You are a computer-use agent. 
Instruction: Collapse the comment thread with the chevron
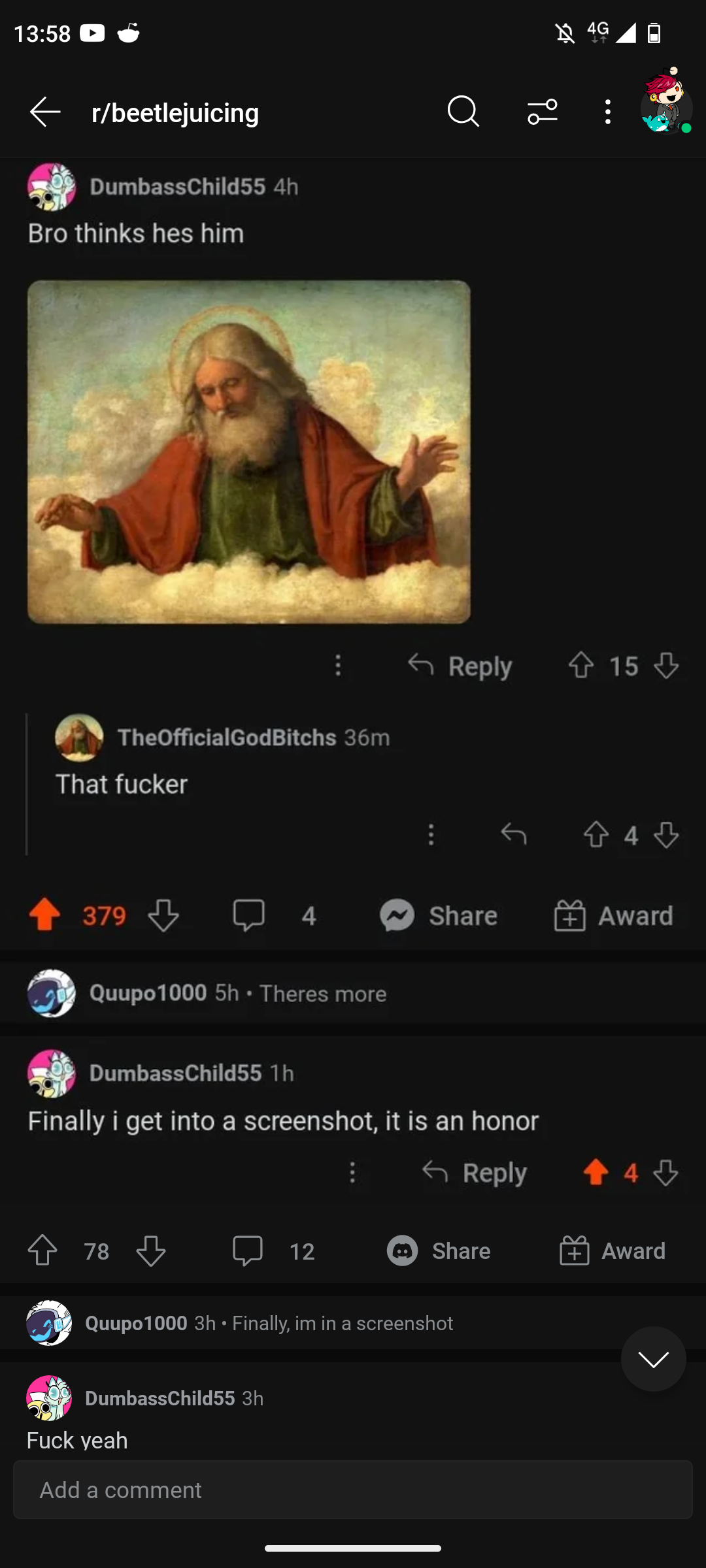(x=652, y=1359)
